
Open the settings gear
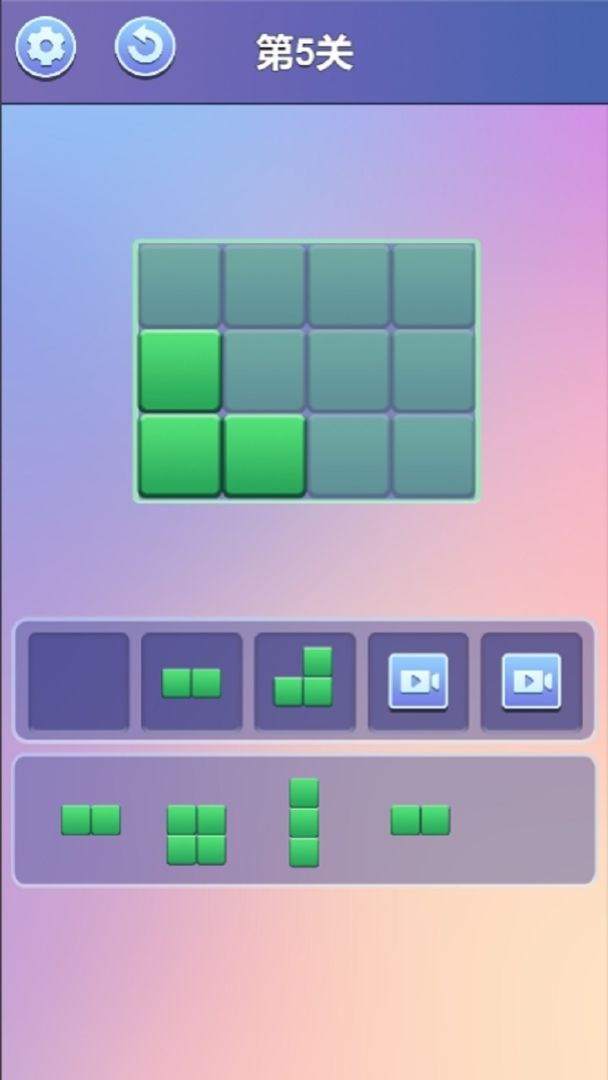pos(45,47)
